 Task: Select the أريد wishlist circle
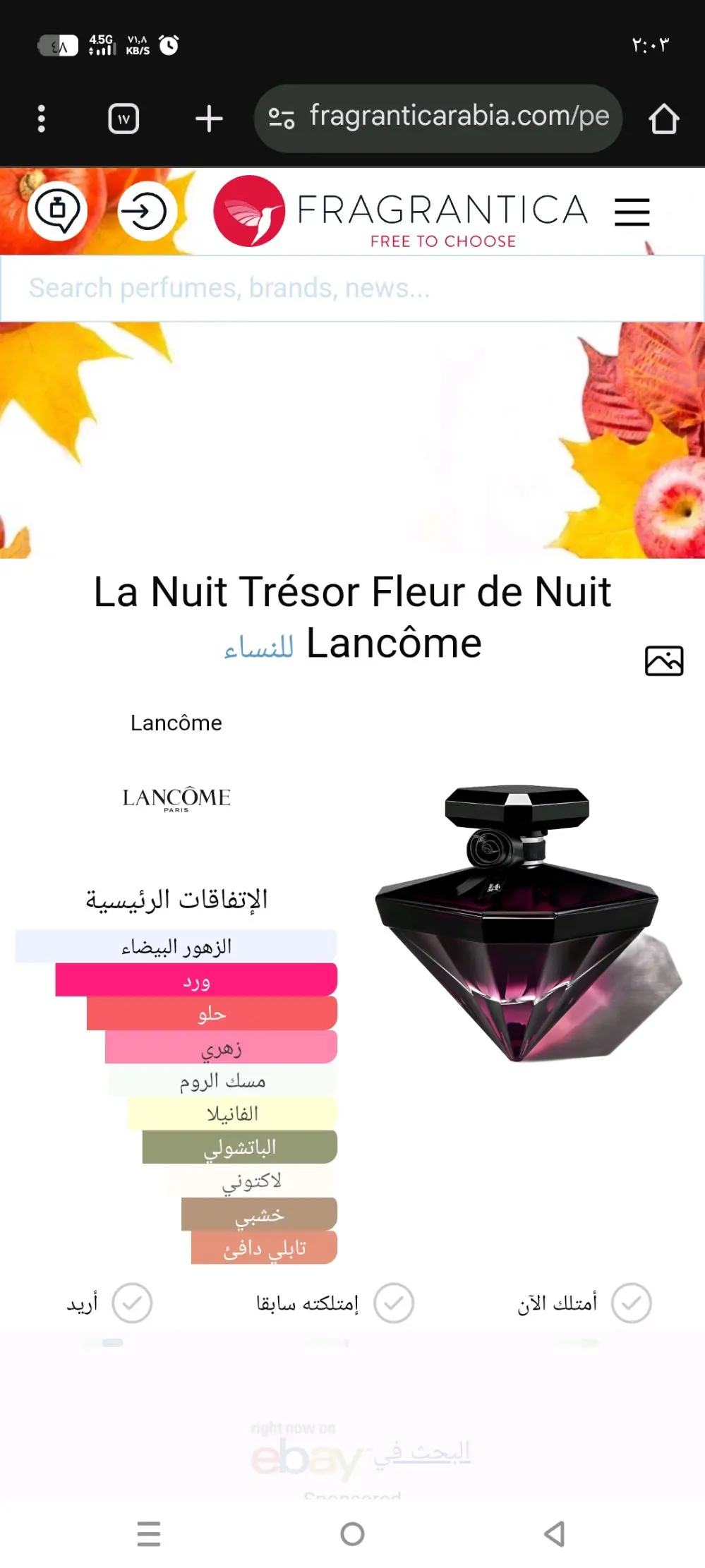131,1304
